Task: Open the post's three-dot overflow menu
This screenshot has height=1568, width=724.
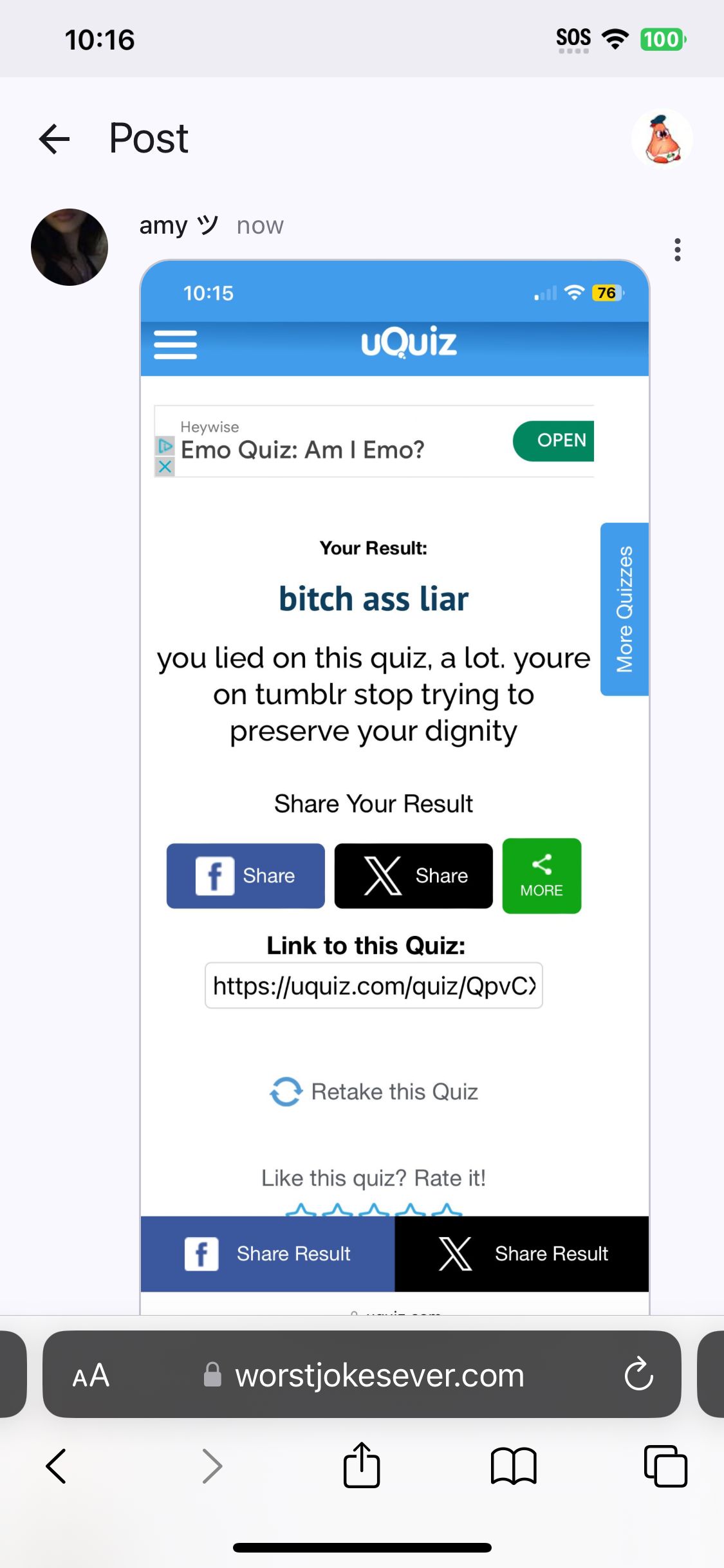Action: (677, 250)
